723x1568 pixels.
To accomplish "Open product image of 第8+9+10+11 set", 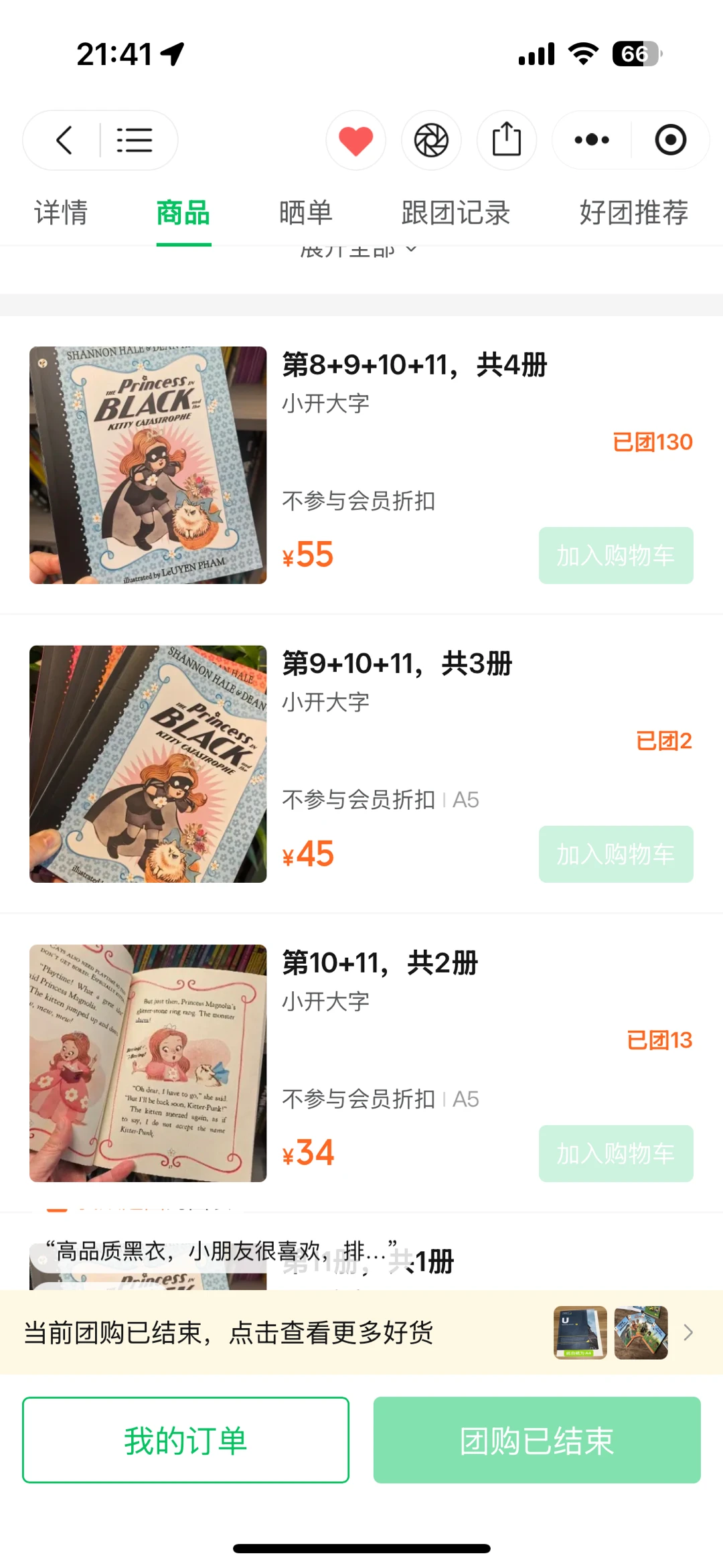I will 148,465.
